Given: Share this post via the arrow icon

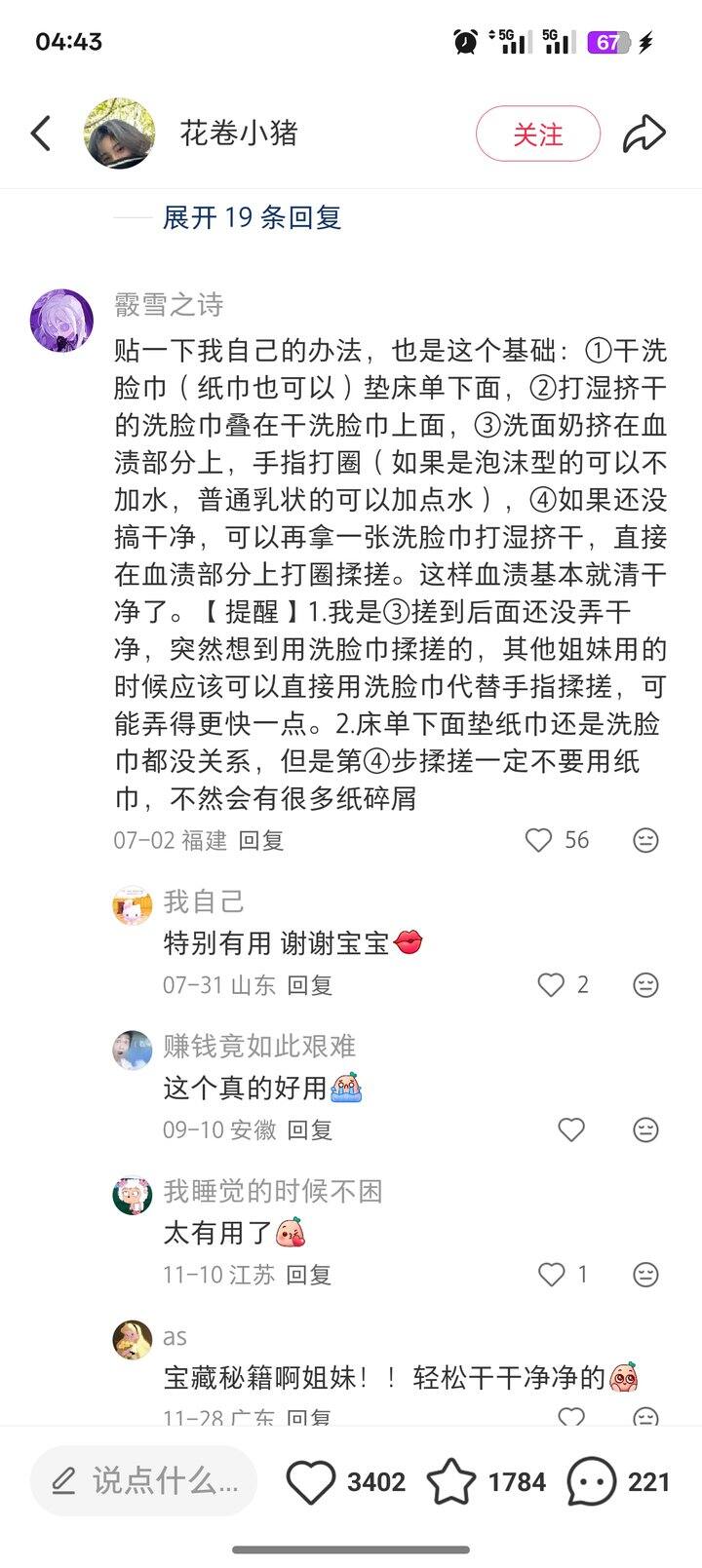Looking at the screenshot, I should click(x=643, y=134).
